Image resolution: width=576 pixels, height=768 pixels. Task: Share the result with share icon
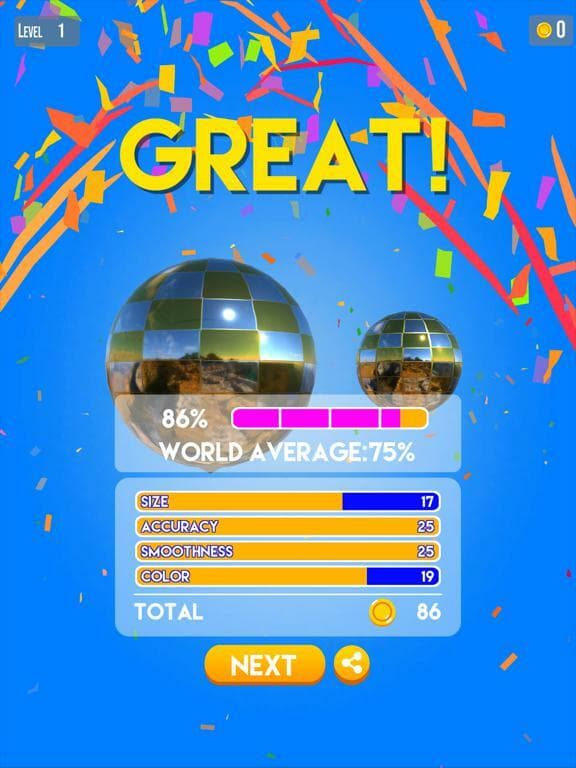pos(352,664)
